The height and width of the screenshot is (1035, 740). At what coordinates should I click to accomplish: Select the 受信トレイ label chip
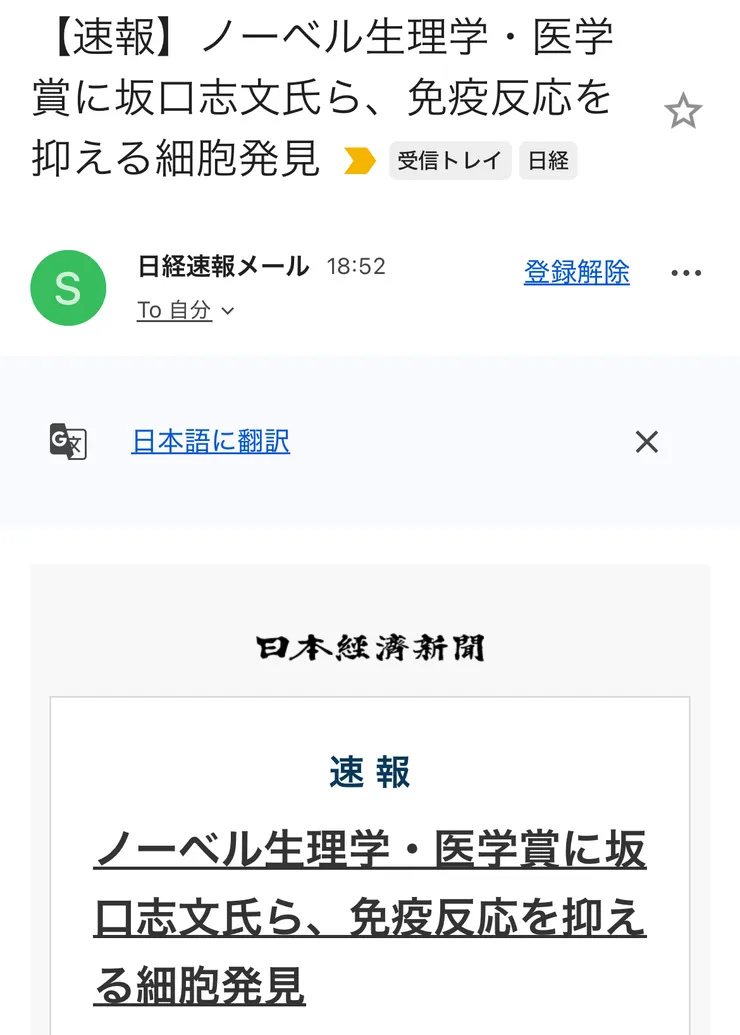point(450,160)
